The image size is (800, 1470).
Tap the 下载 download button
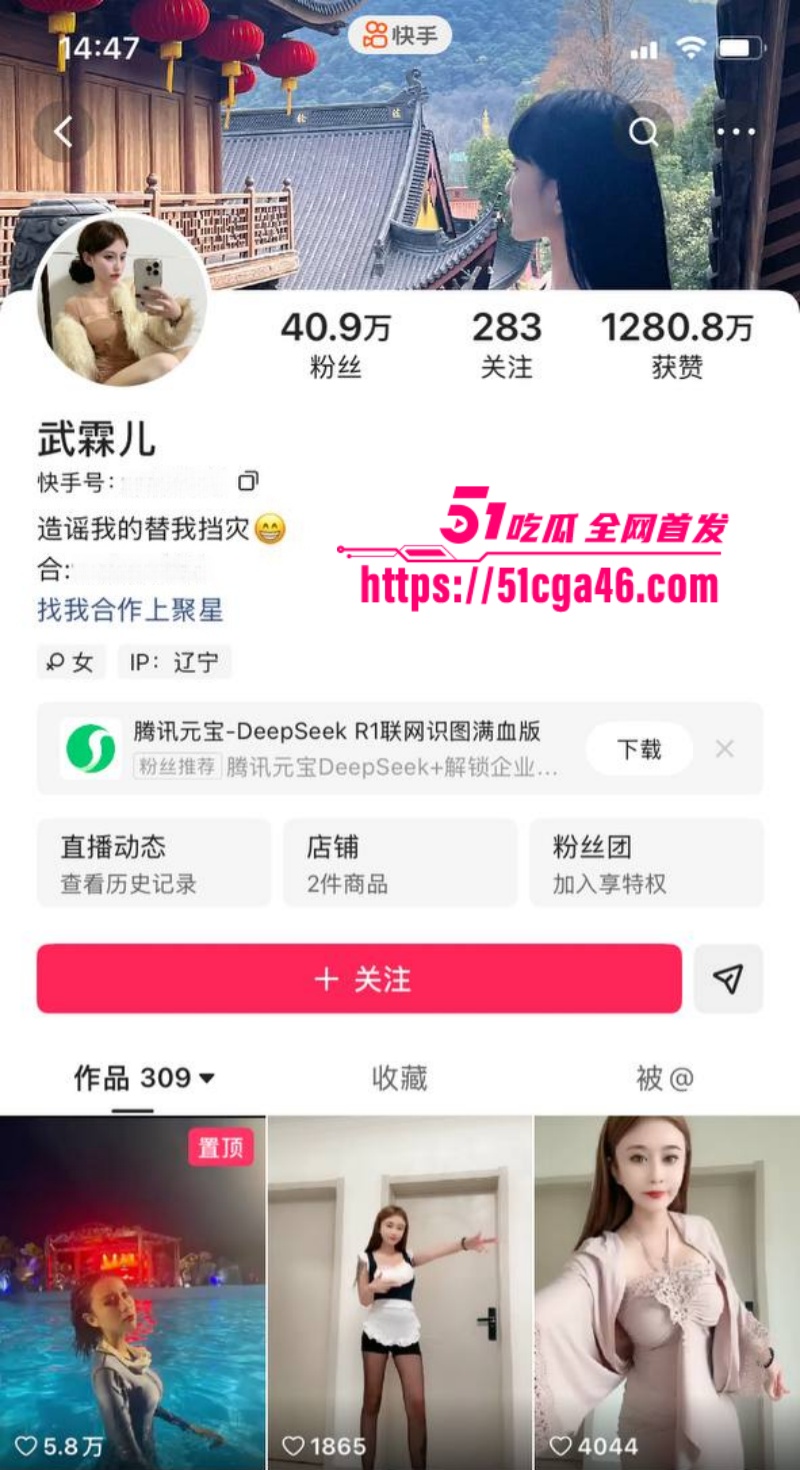(x=638, y=748)
